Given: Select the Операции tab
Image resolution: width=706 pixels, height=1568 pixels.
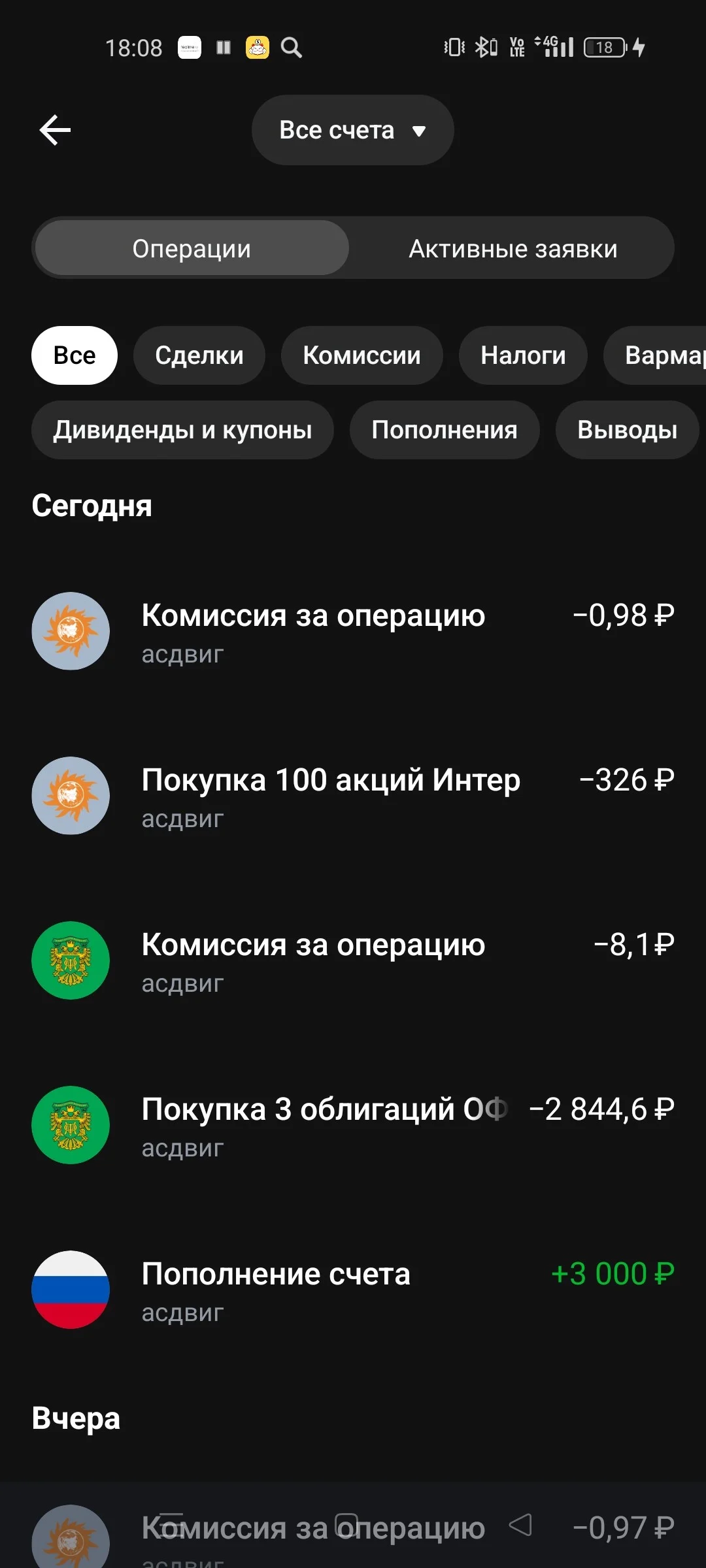Looking at the screenshot, I should pyautogui.click(x=192, y=248).
